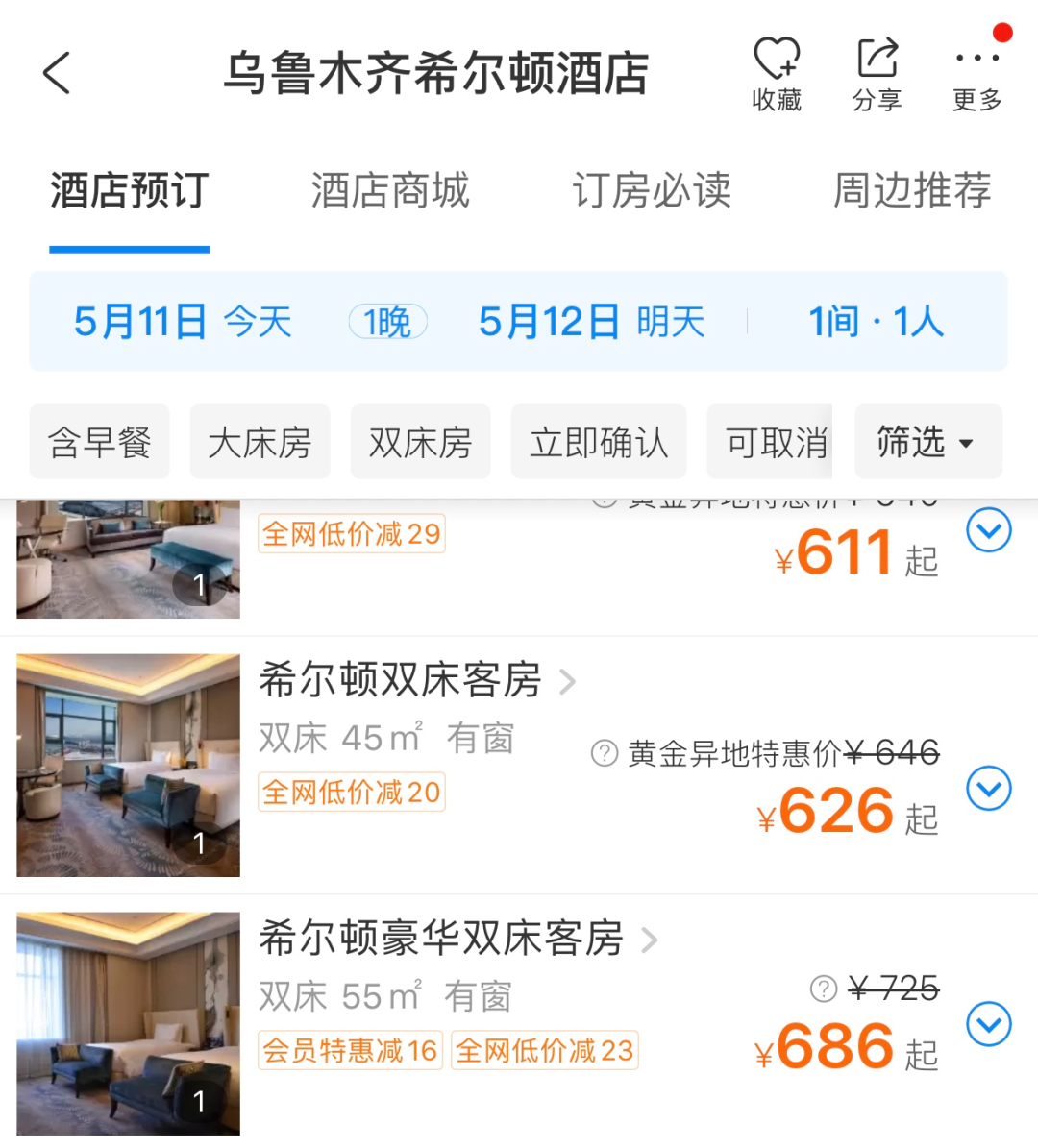
Task: Switch to the 周边推荐 tab
Action: [x=911, y=191]
